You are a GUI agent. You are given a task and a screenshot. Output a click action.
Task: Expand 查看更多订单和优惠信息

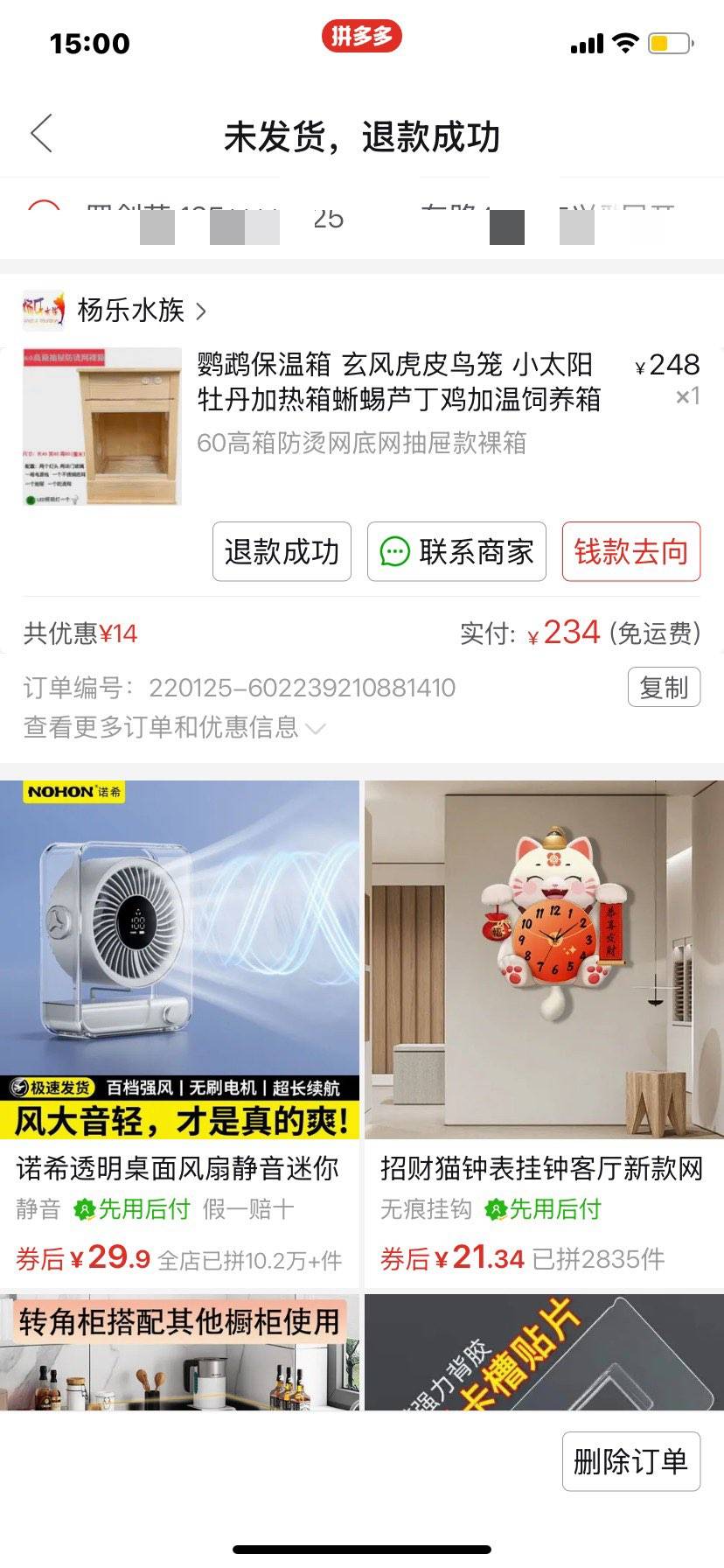(175, 727)
